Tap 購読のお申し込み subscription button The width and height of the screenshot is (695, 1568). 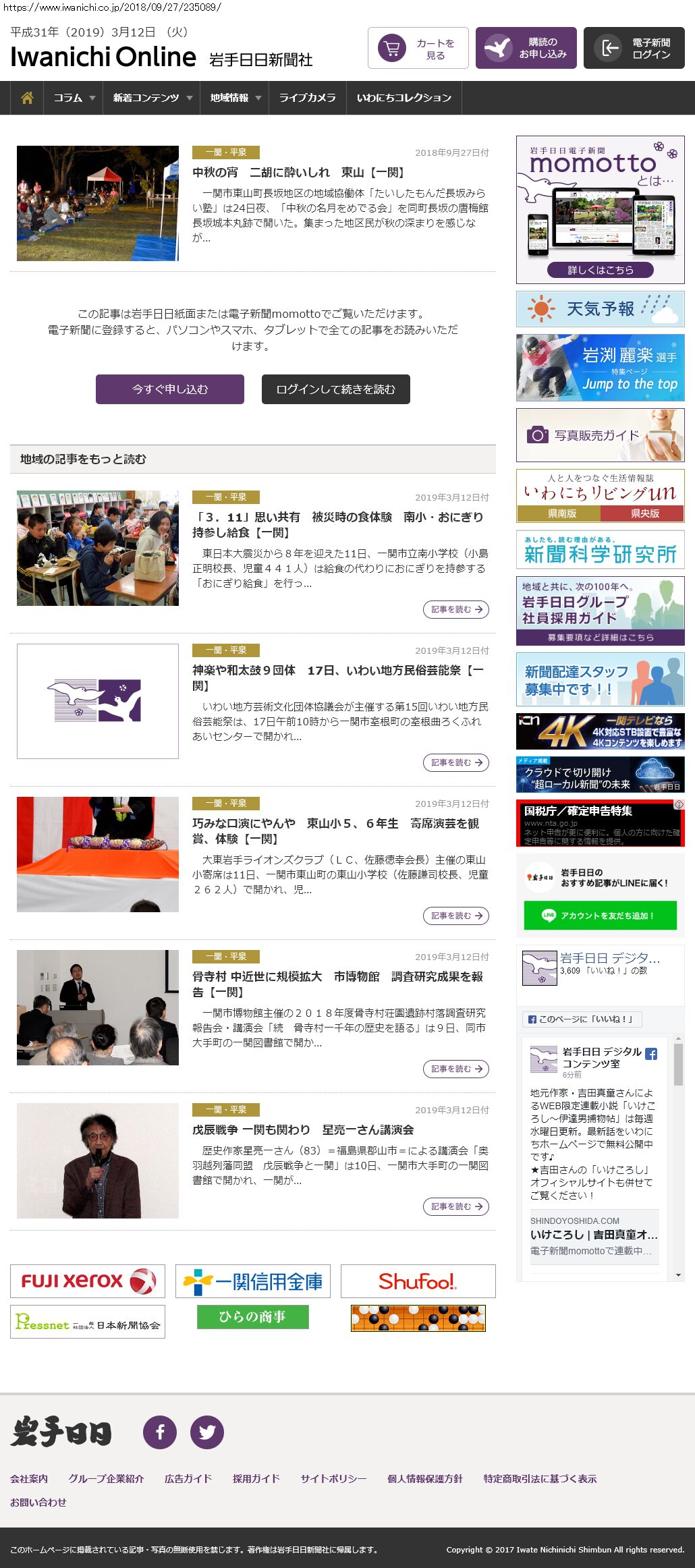[526, 48]
